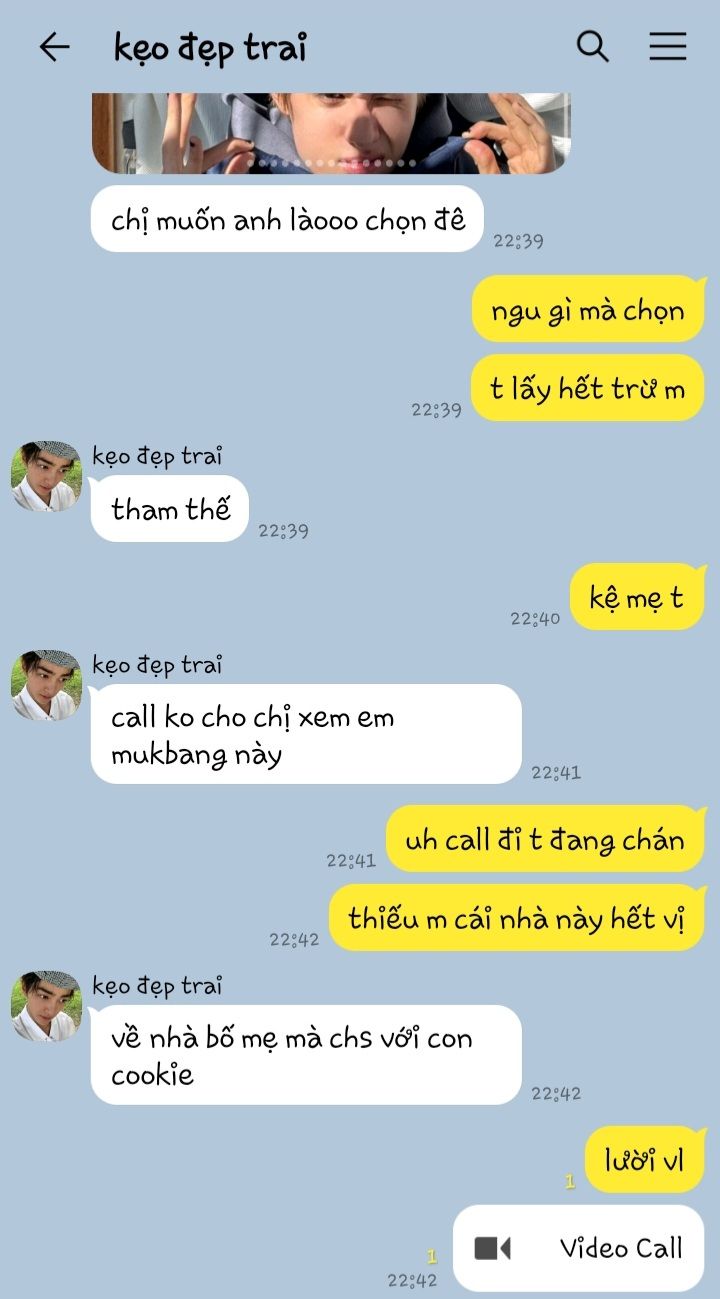Open the shared photo at the top
This screenshot has height=1299, width=720.
tap(331, 133)
